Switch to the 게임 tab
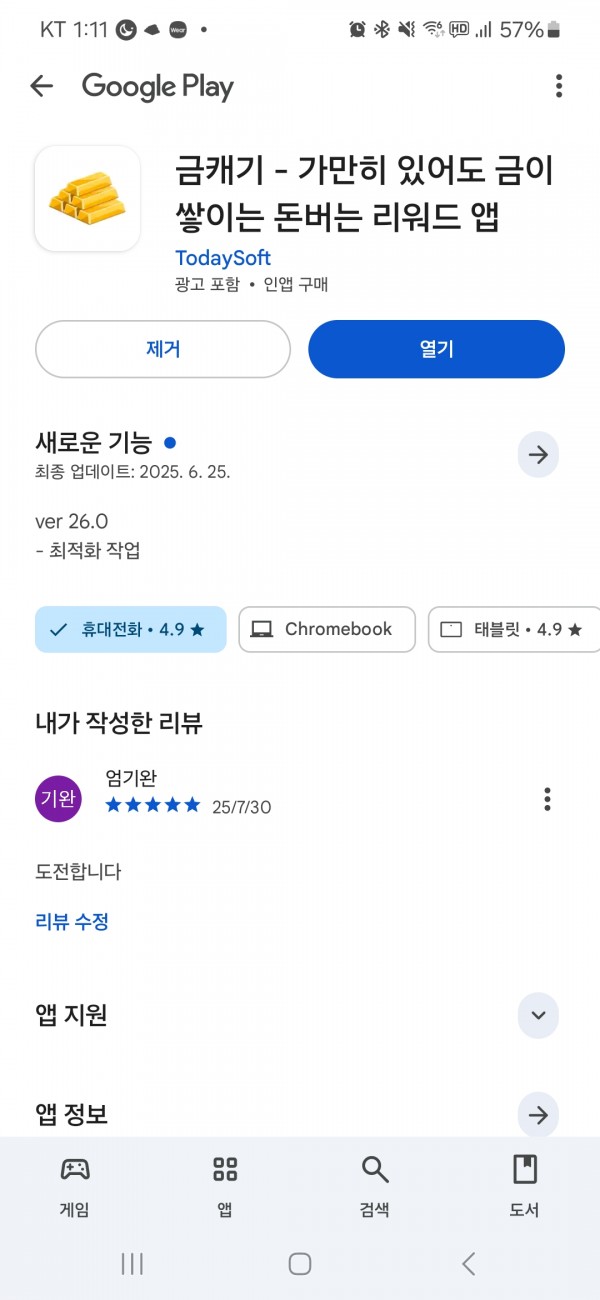 [75, 1187]
